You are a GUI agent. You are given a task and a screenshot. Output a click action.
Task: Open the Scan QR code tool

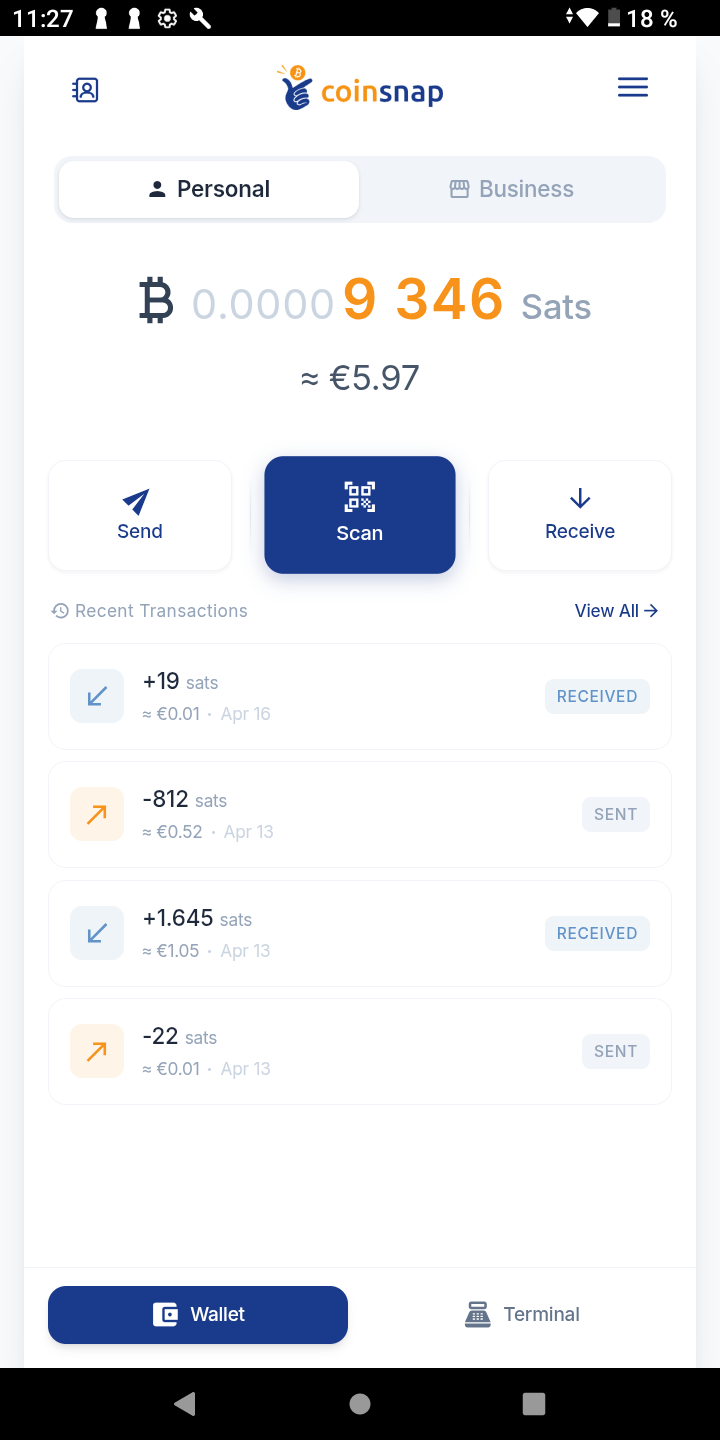359,514
